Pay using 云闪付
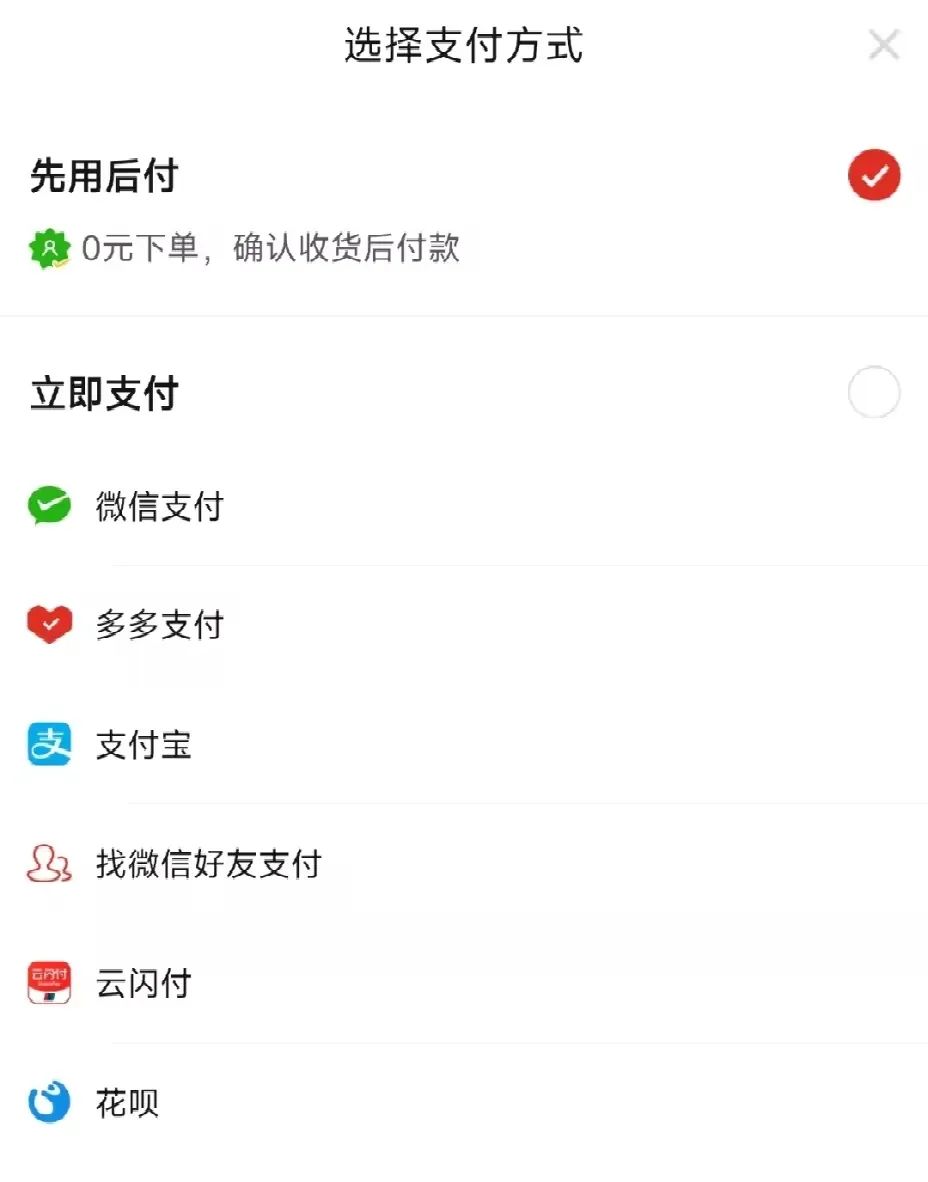The width and height of the screenshot is (928, 1182). click(143, 984)
